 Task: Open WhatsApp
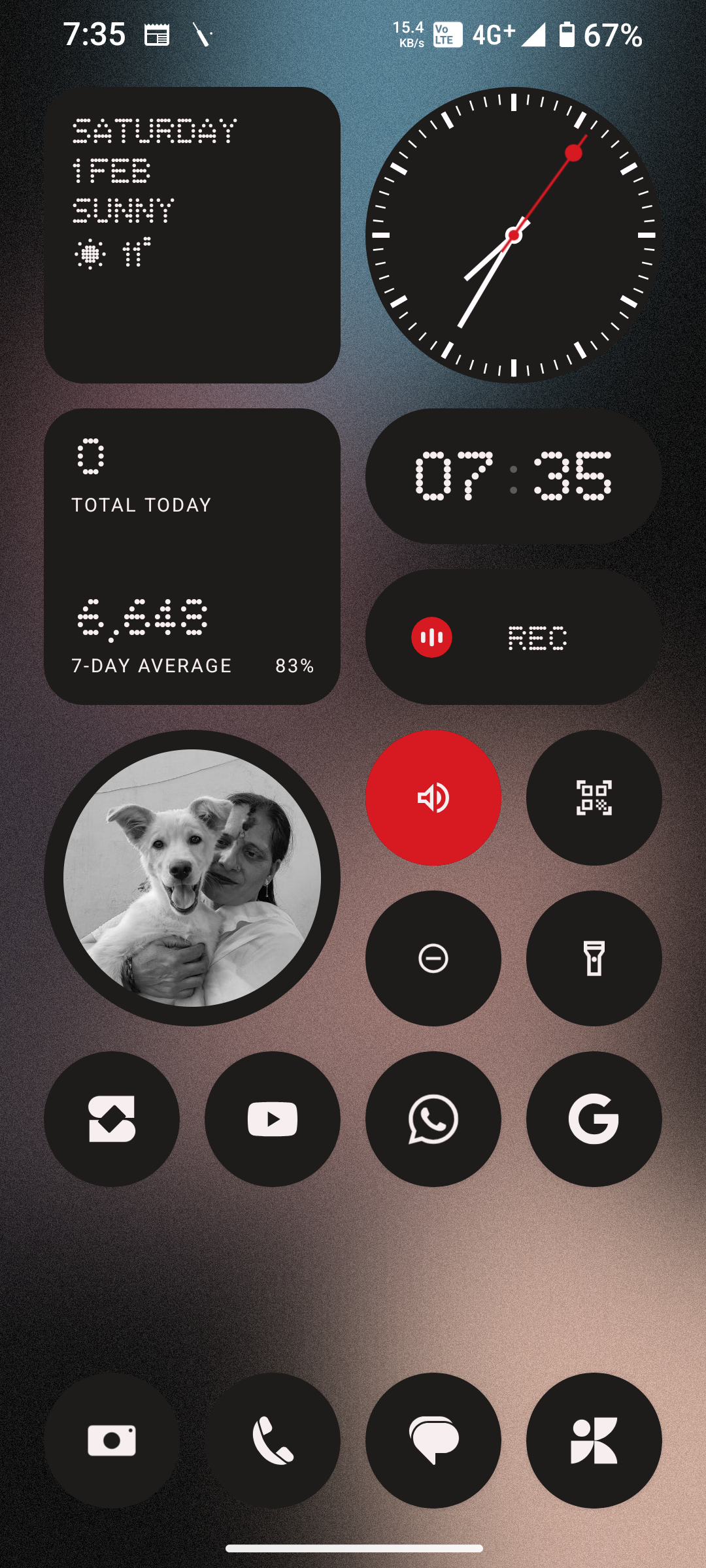pos(433,1119)
